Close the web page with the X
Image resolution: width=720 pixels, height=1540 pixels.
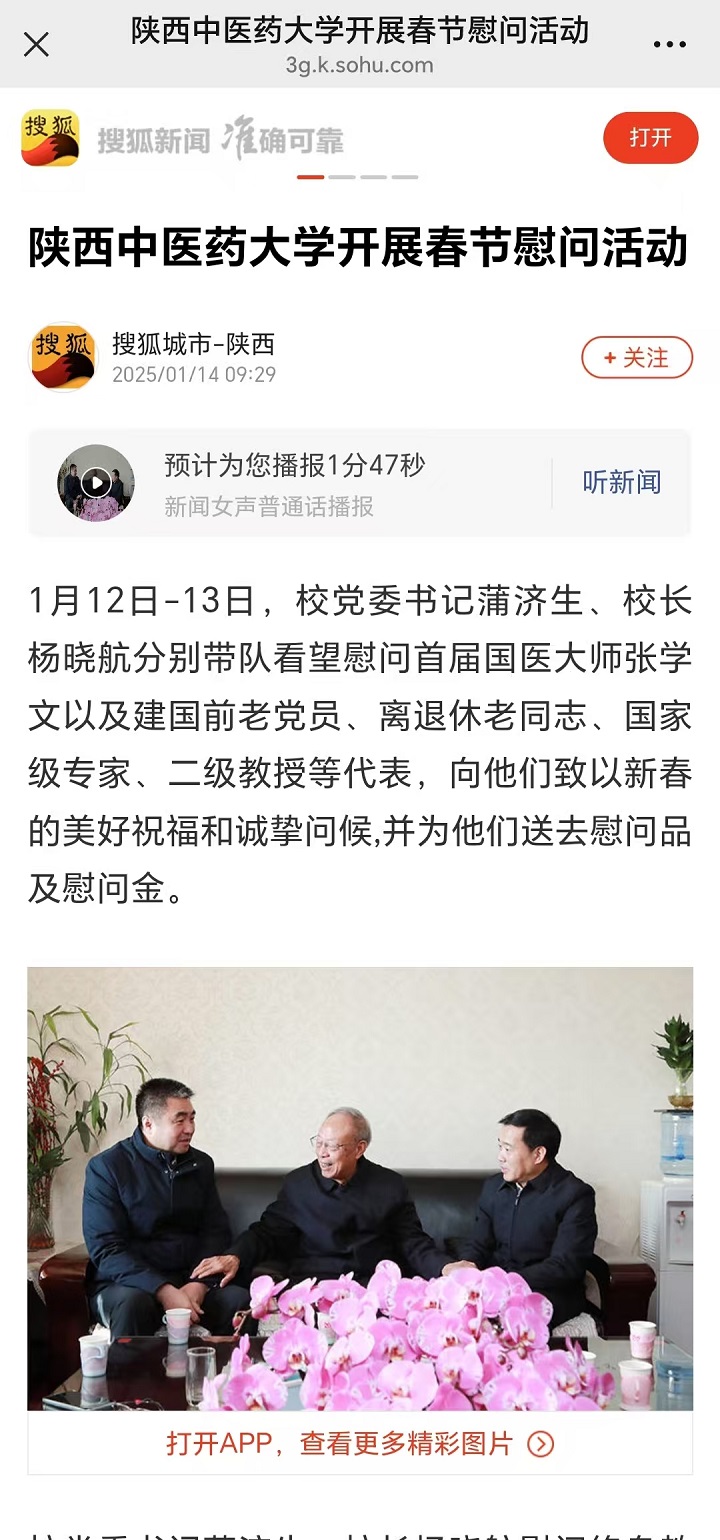click(x=36, y=45)
